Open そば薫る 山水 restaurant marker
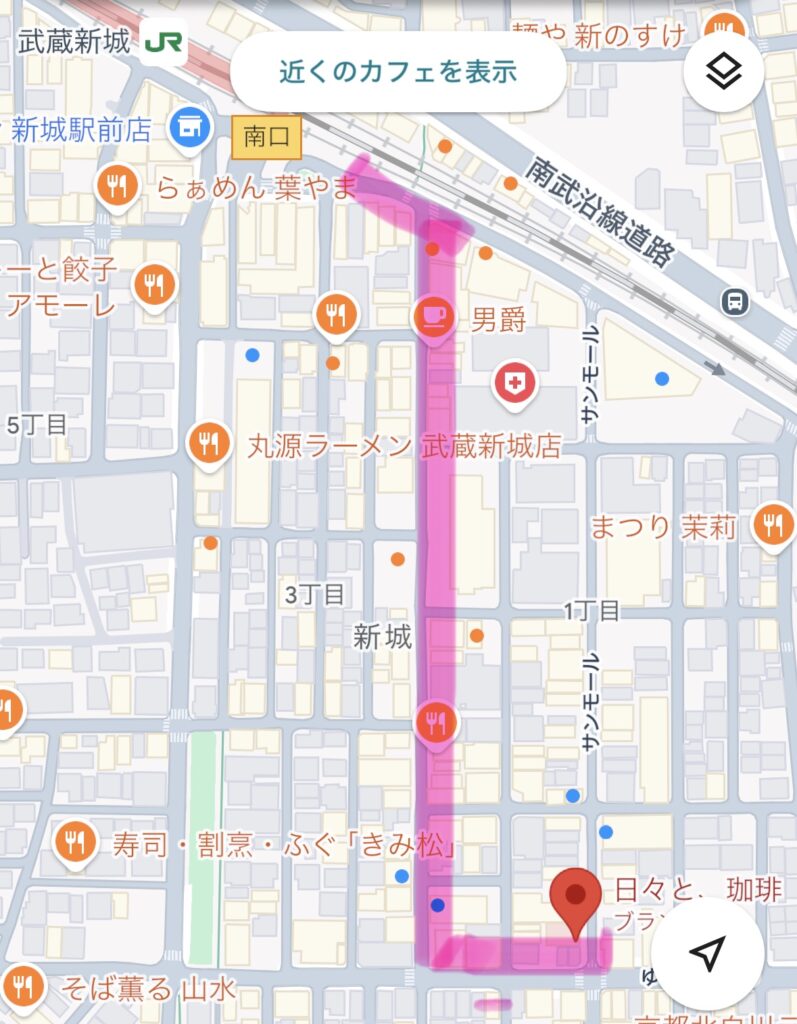 click(23, 987)
